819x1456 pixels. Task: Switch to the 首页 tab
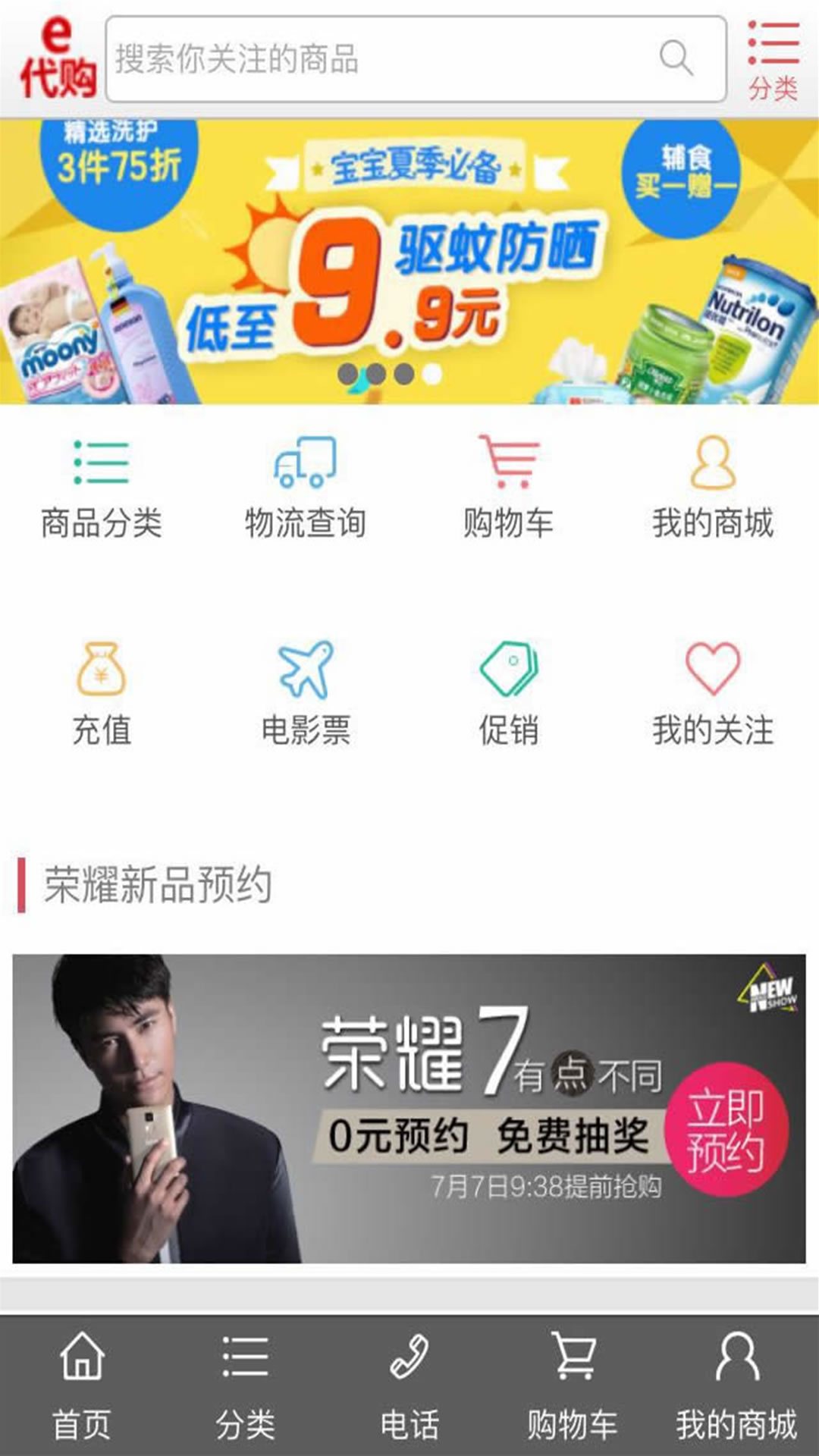[82, 1385]
